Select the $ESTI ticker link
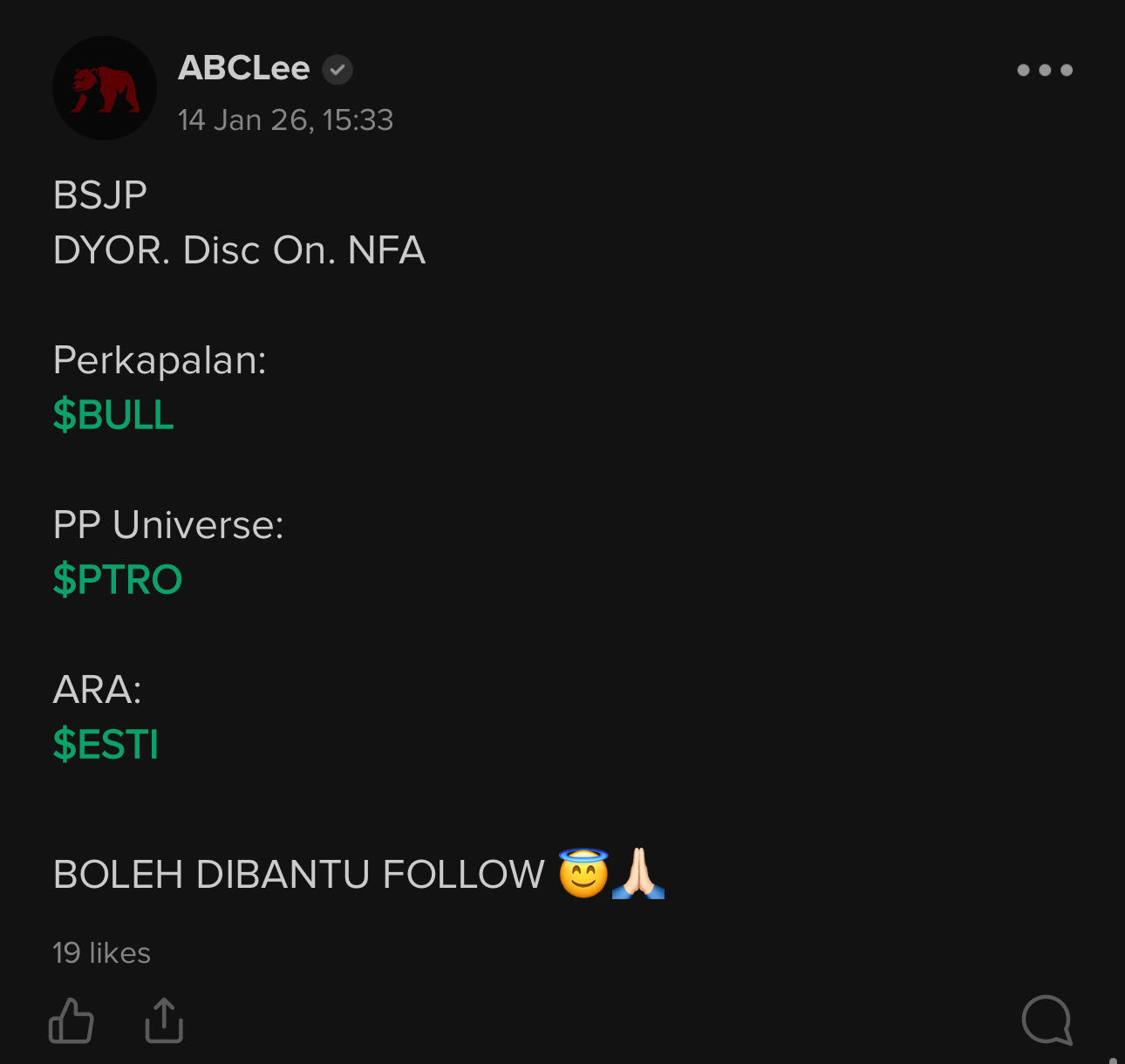 [x=106, y=745]
